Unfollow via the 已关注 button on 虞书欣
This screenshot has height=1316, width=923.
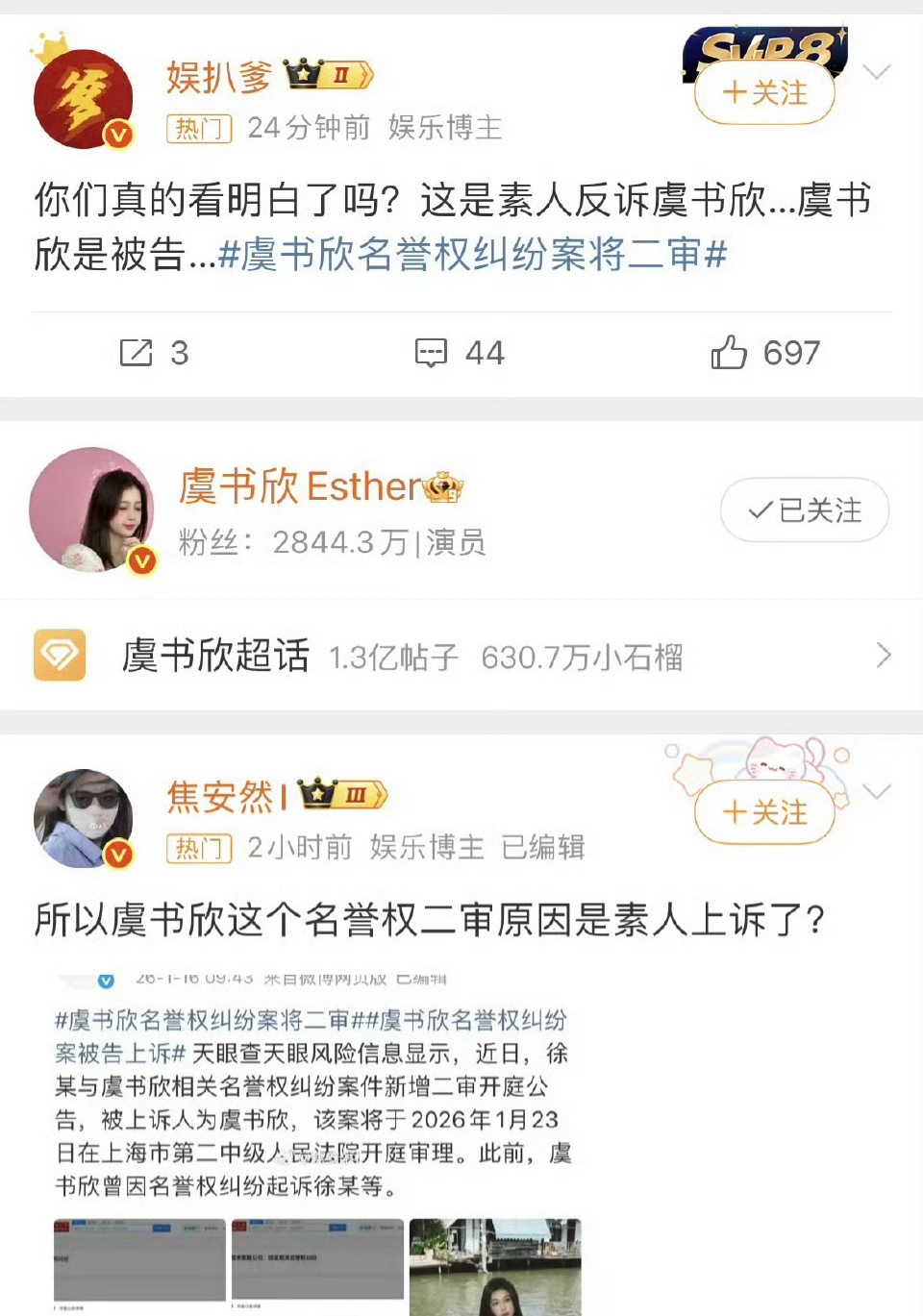804,510
